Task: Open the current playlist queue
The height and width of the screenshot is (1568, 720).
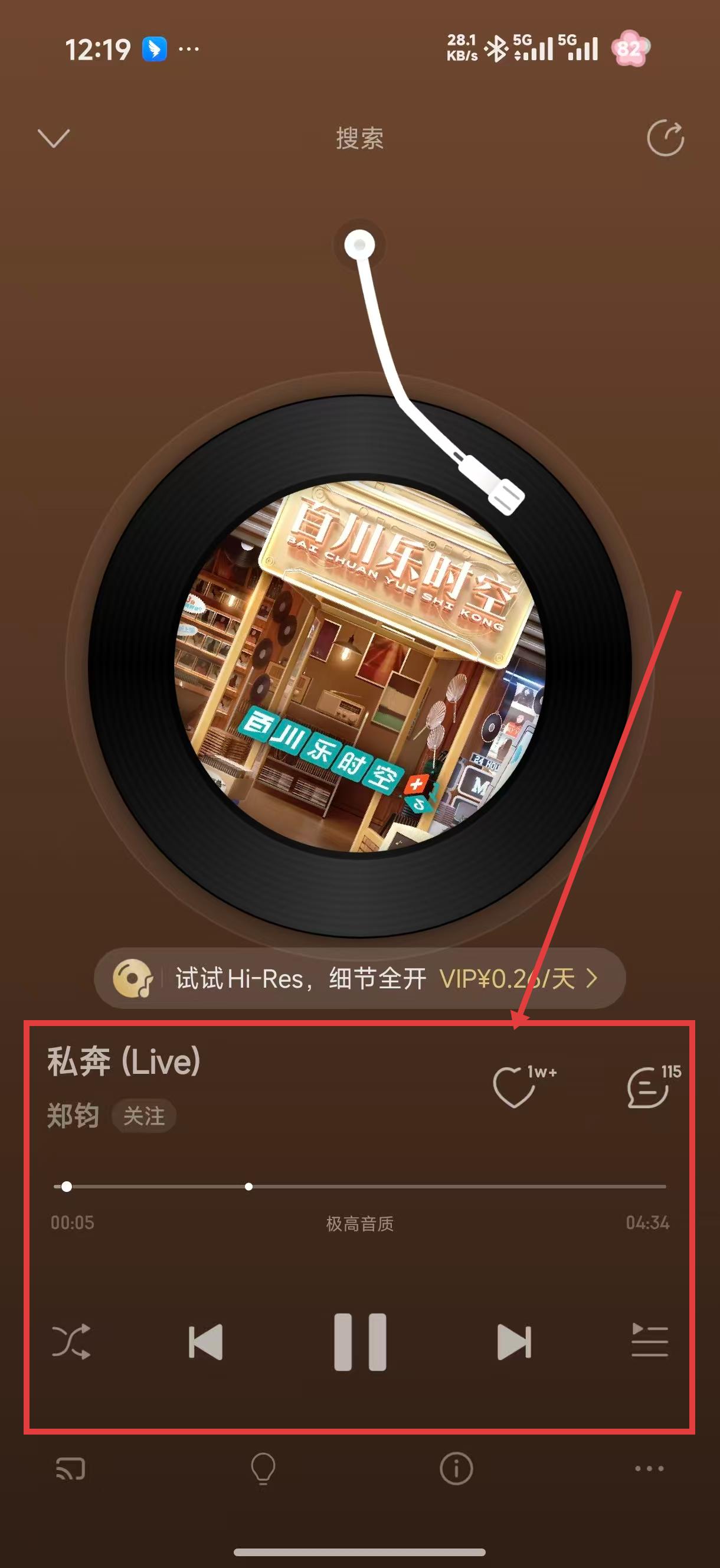Action: (x=649, y=1341)
